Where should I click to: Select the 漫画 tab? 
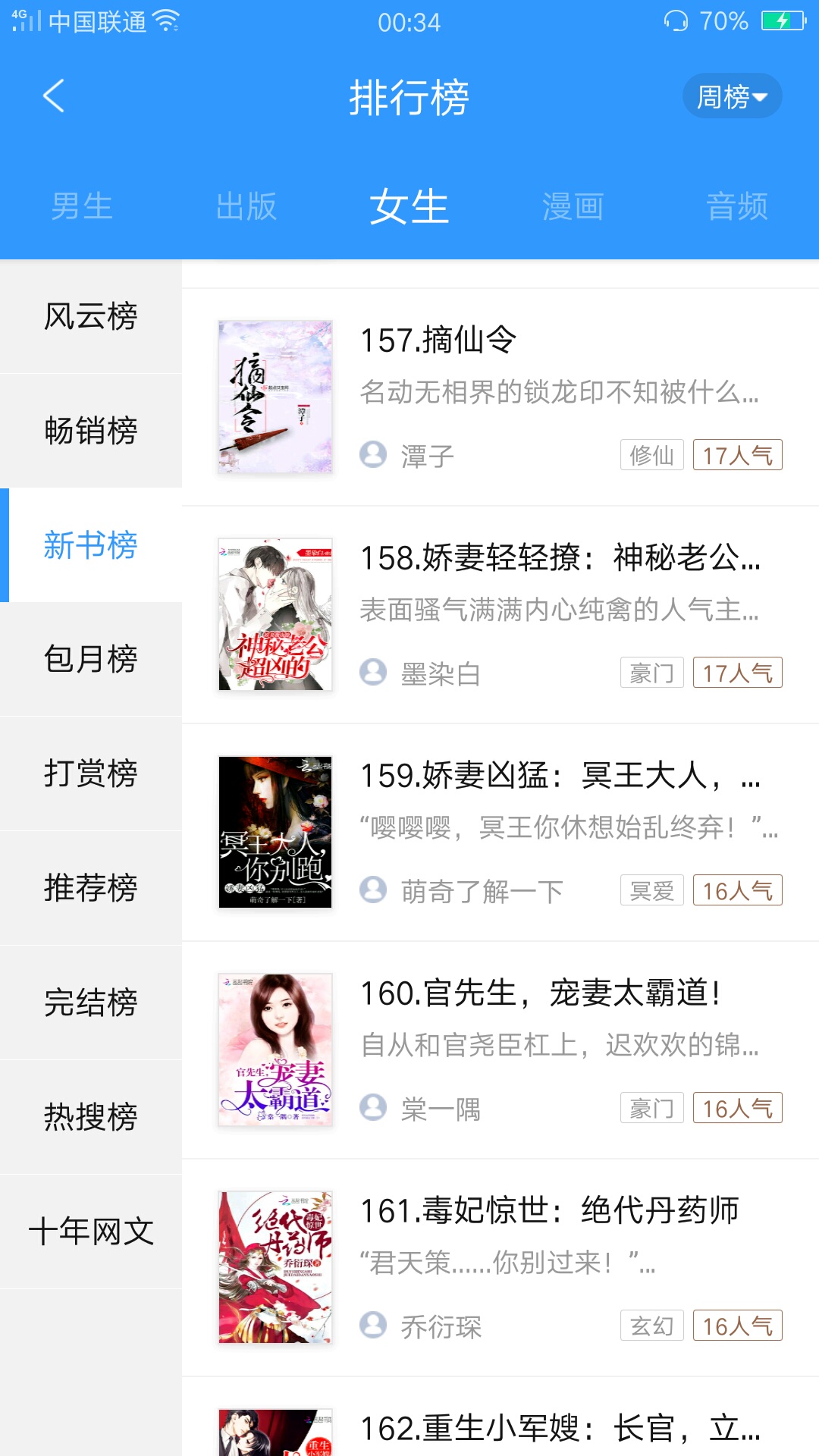pos(573,206)
